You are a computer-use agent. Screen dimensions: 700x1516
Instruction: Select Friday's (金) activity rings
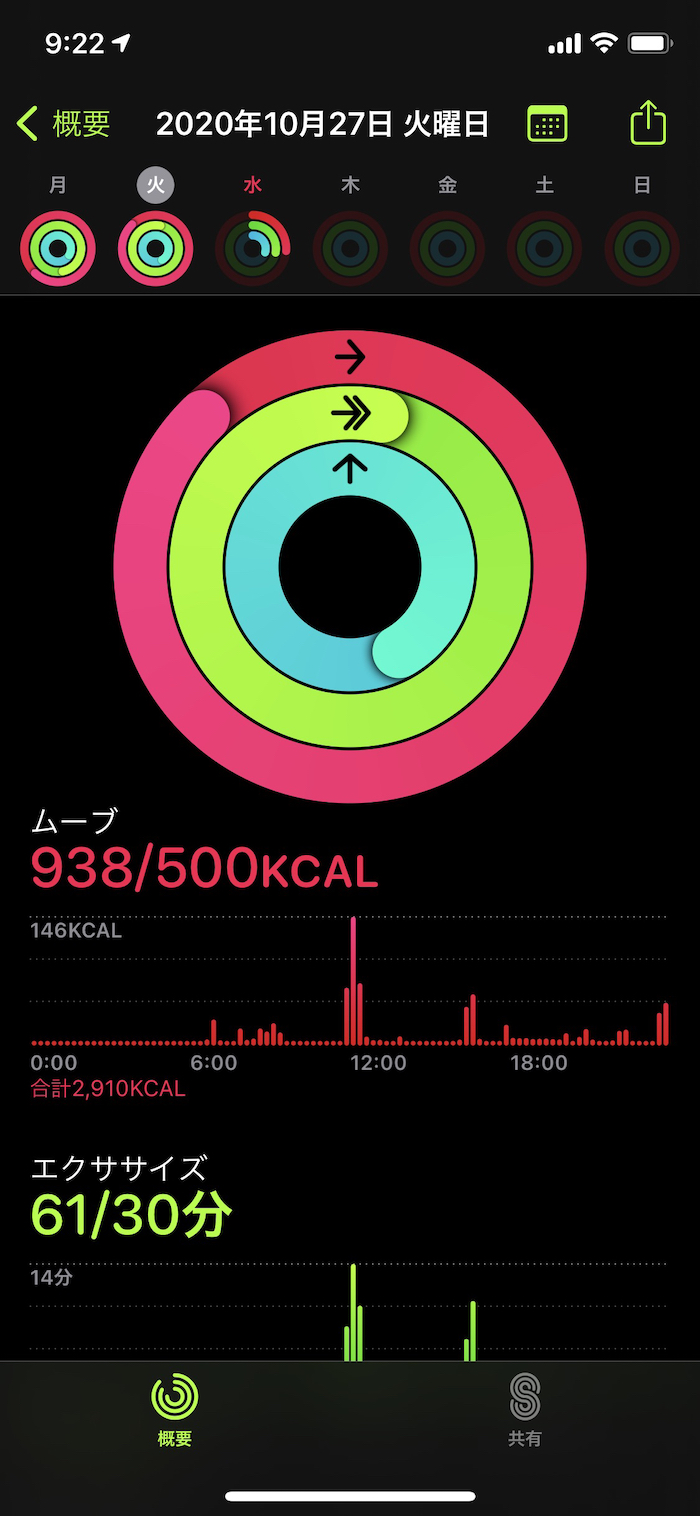tap(447, 248)
